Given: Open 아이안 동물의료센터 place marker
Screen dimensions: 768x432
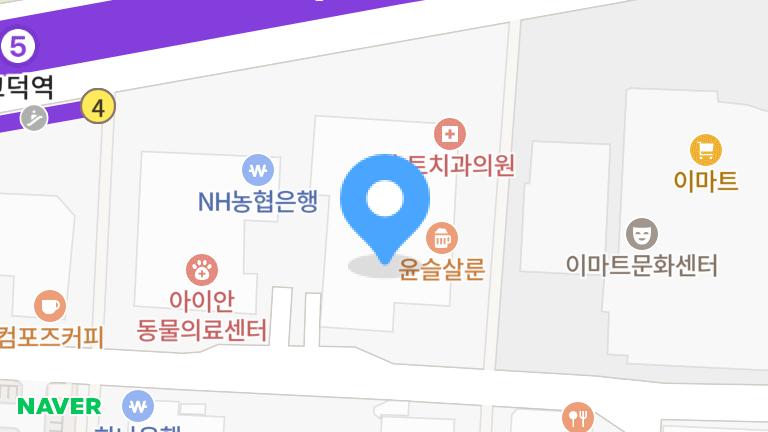Looking at the screenshot, I should point(203,268).
